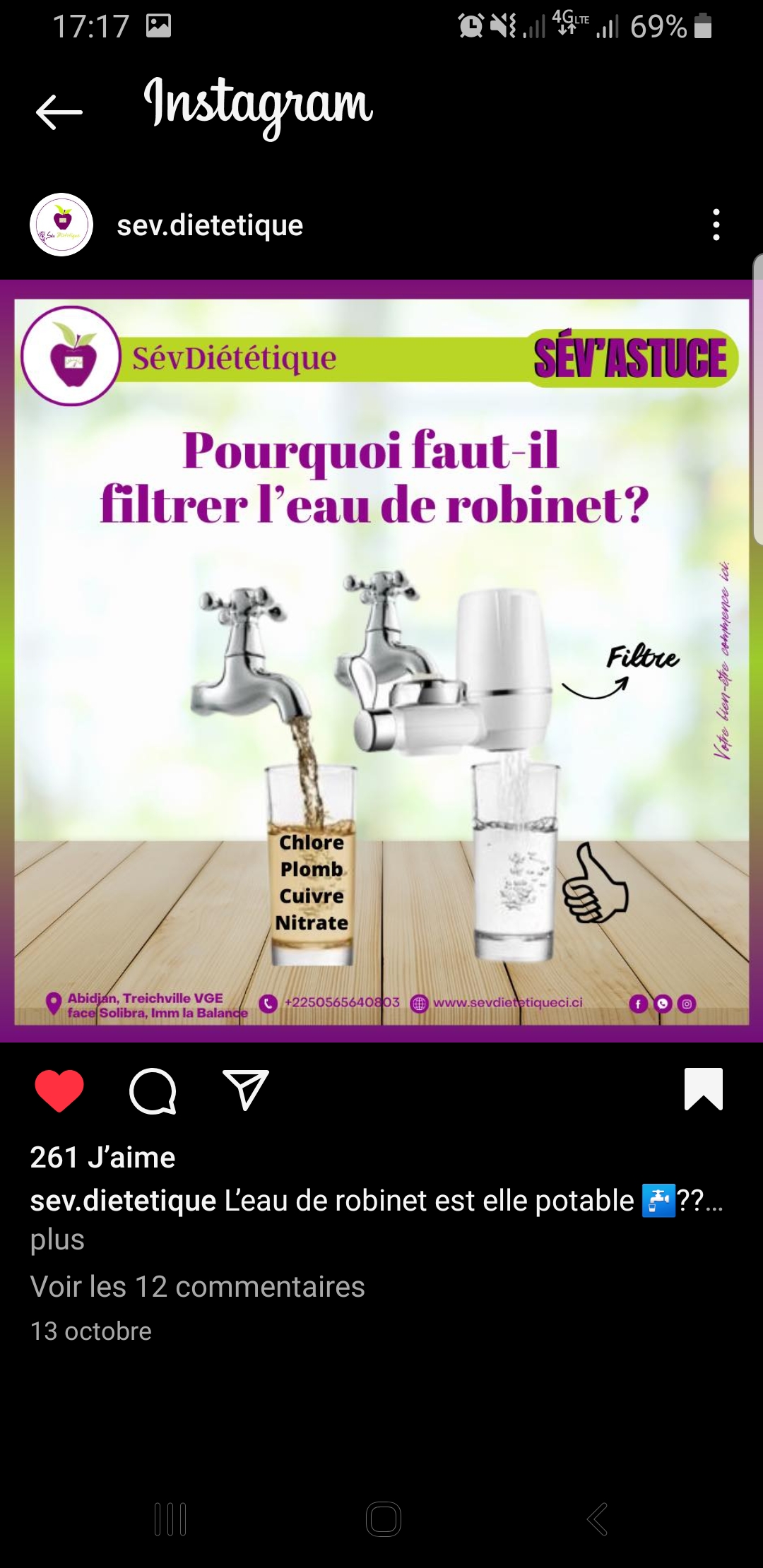This screenshot has height=1568, width=763.
Task: Go back using the top-left arrow
Action: point(59,112)
